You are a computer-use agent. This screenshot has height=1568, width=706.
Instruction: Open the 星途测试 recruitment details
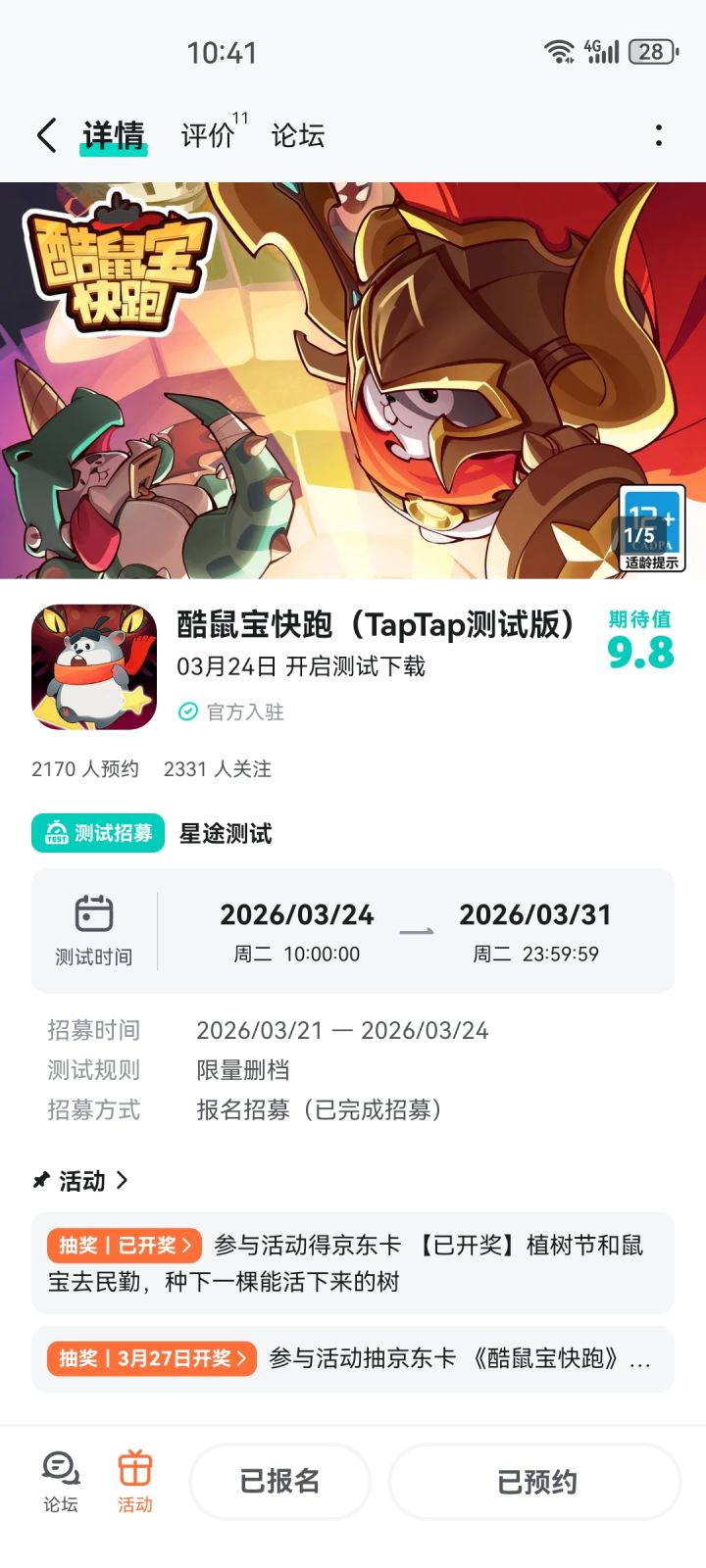click(x=224, y=834)
